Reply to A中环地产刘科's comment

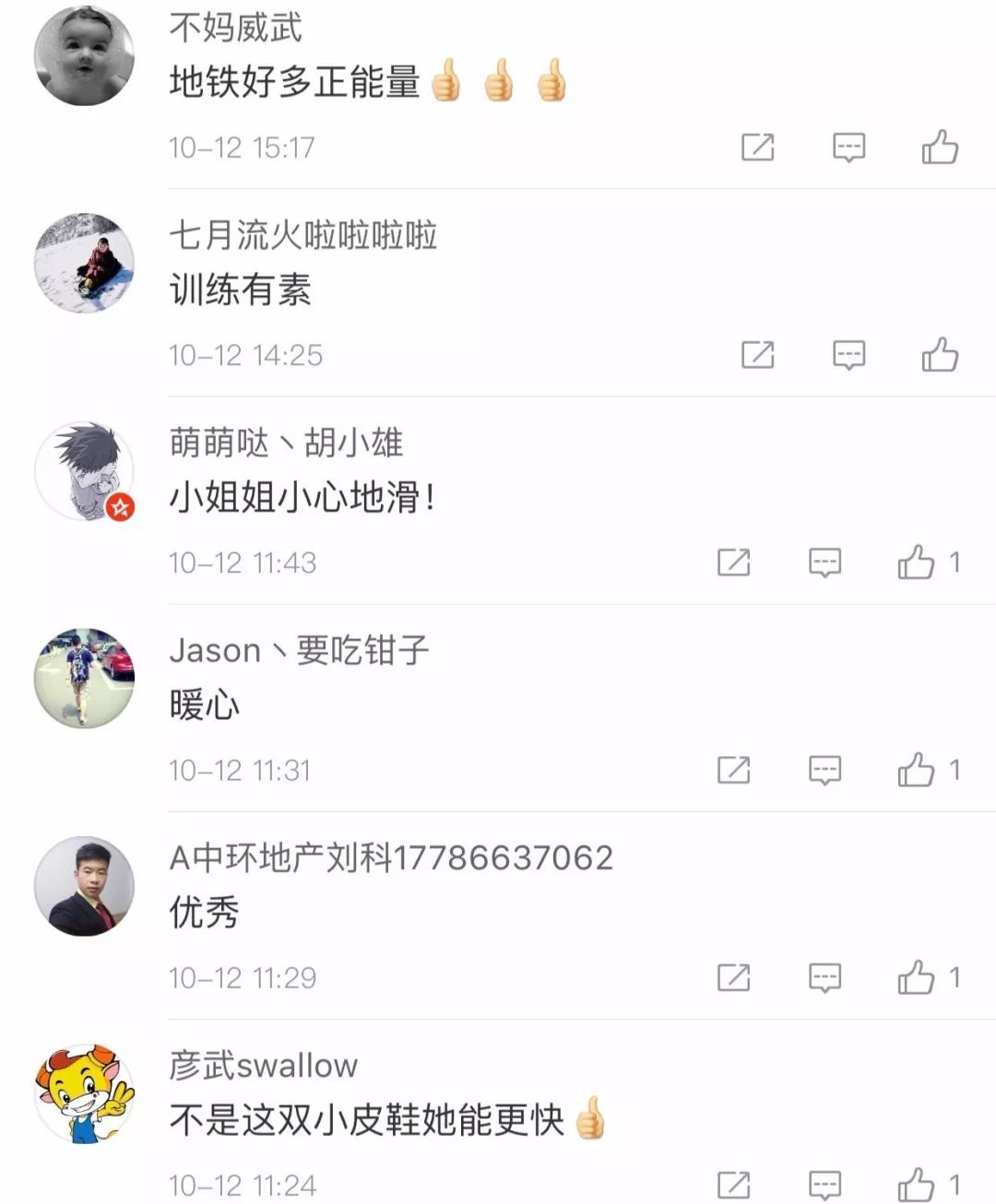pos(824,977)
